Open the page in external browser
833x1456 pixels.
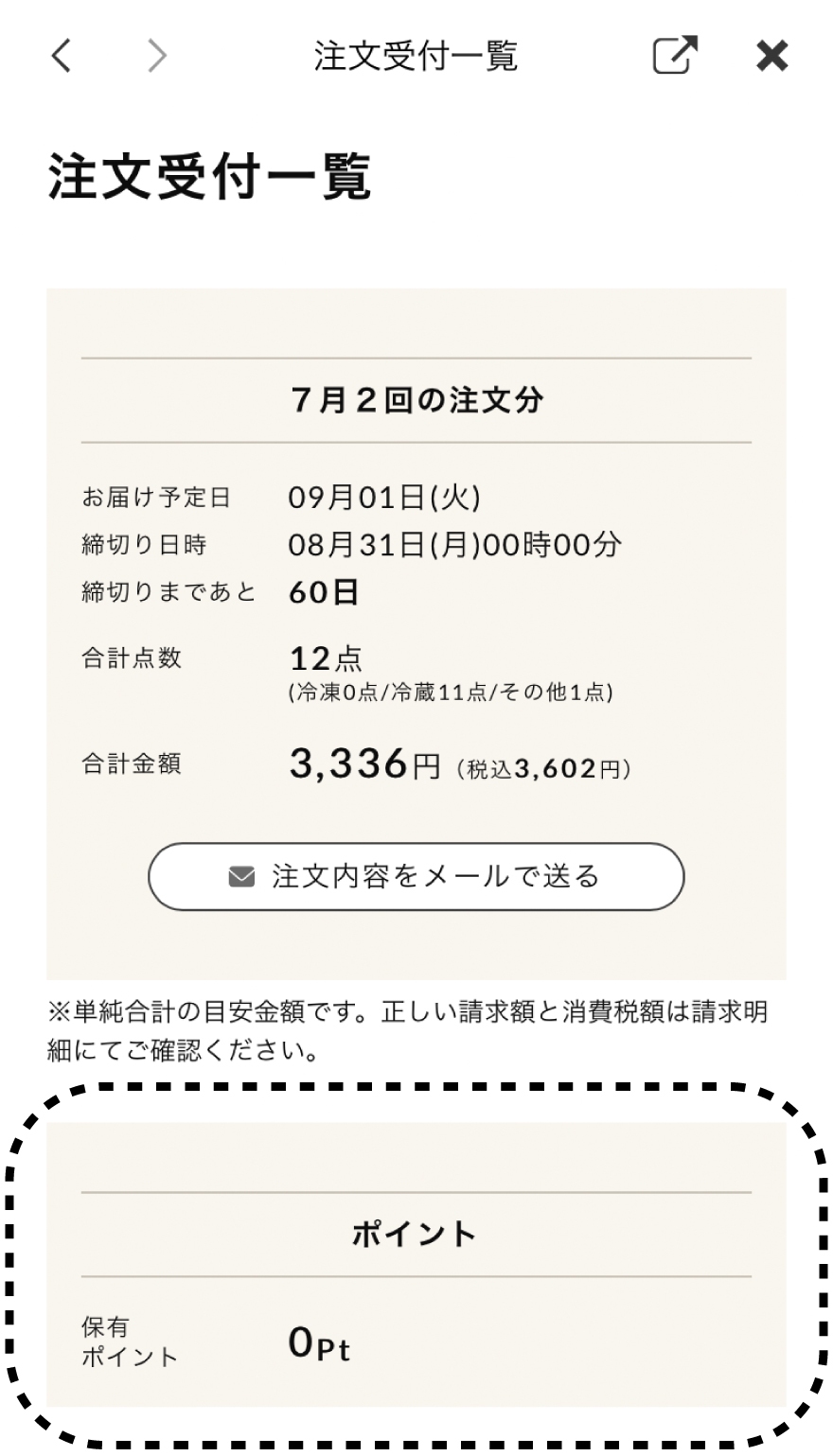(x=675, y=56)
